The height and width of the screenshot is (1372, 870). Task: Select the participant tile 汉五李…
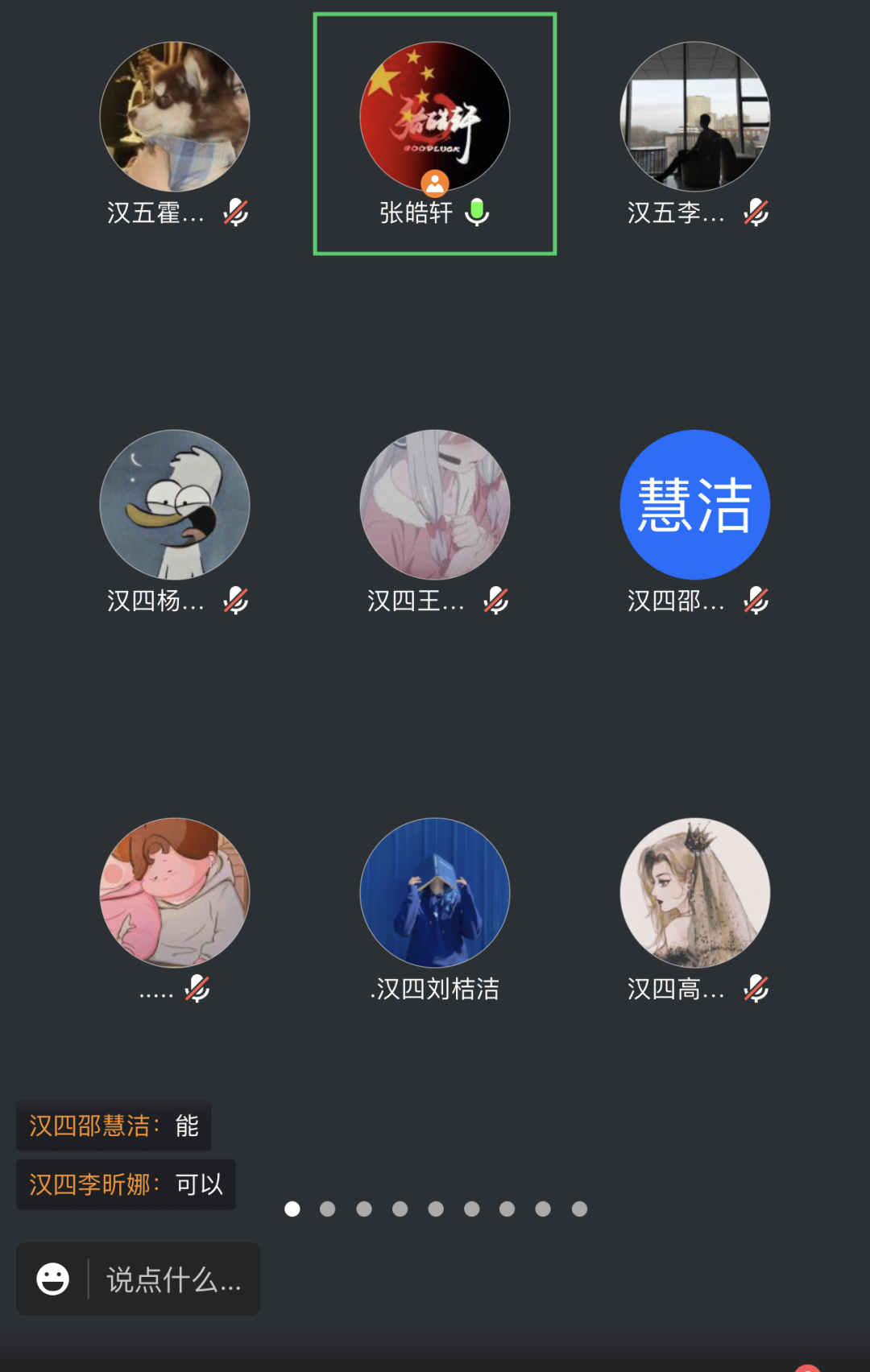pyautogui.click(x=694, y=118)
